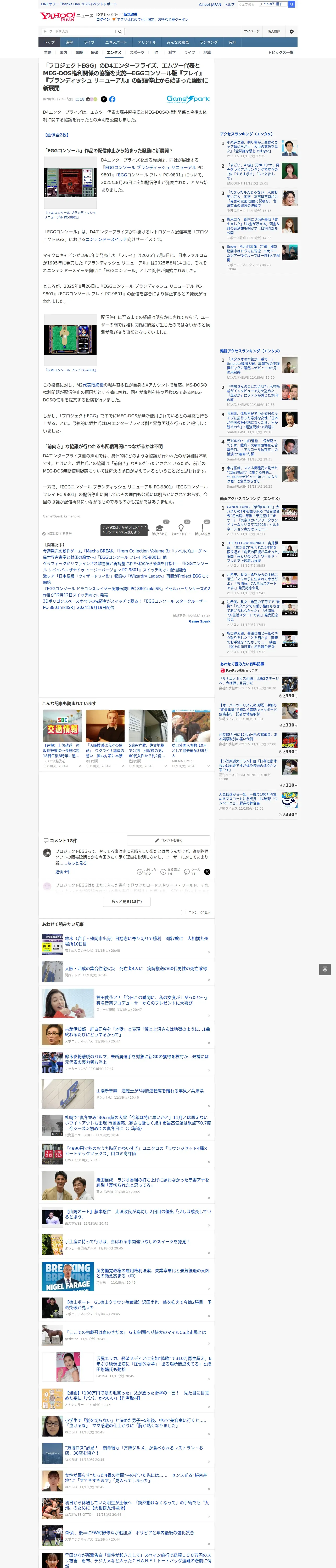Switch to the ランキング navigation tab
The width and height of the screenshot is (336, 1568).
click(209, 43)
